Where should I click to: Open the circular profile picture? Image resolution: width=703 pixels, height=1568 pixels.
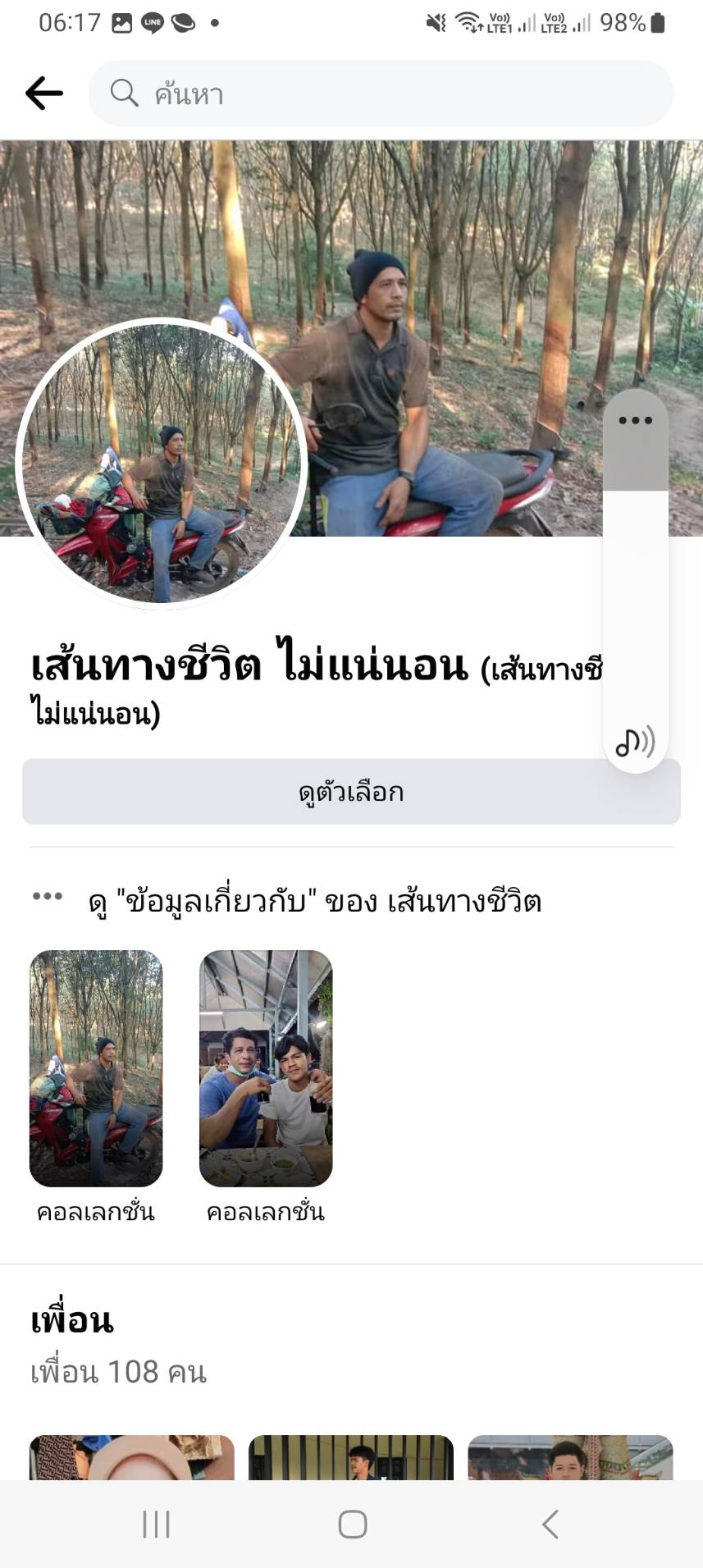162,464
